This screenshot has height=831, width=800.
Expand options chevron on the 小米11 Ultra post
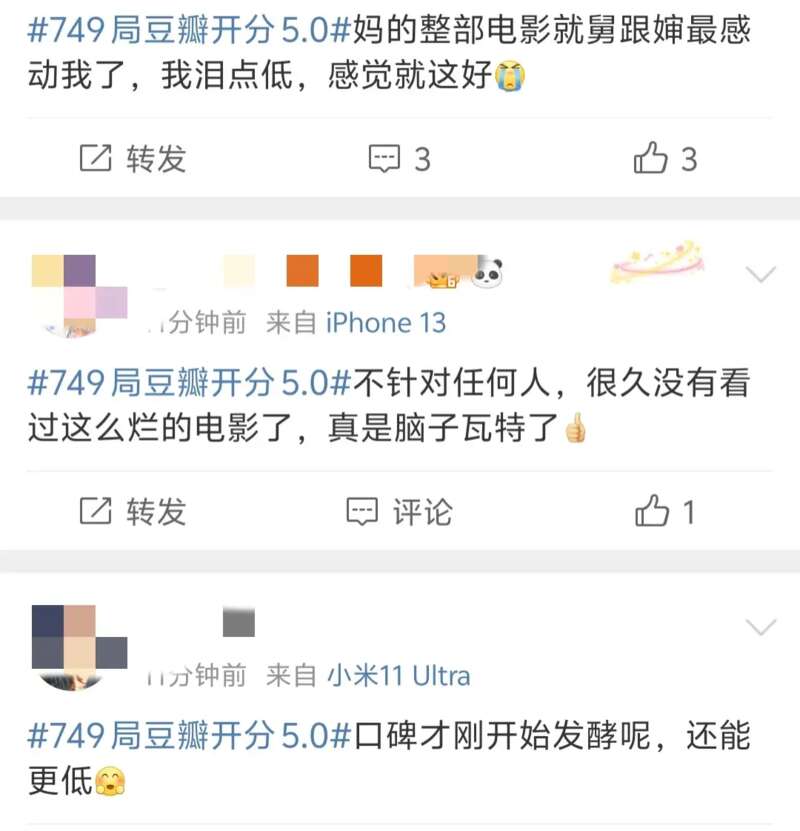coord(762,628)
